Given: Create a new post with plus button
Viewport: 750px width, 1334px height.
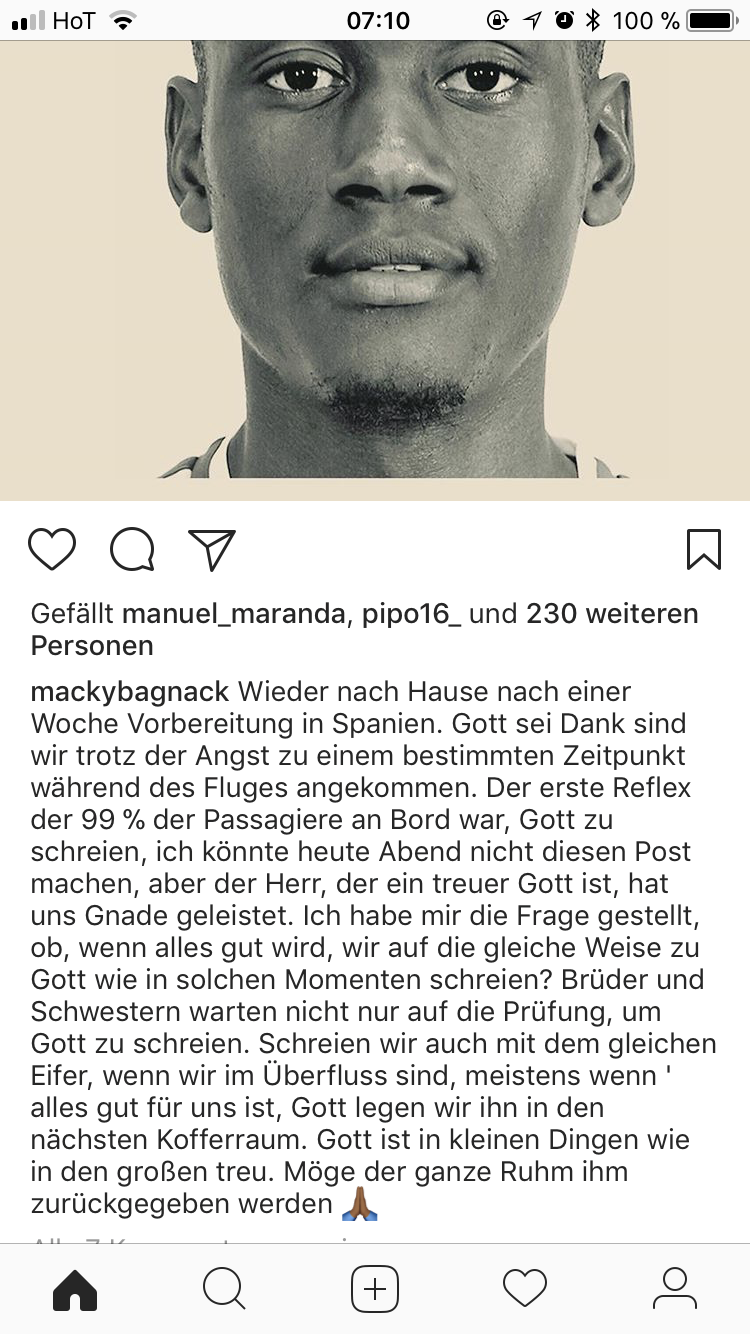Looking at the screenshot, I should [375, 1288].
